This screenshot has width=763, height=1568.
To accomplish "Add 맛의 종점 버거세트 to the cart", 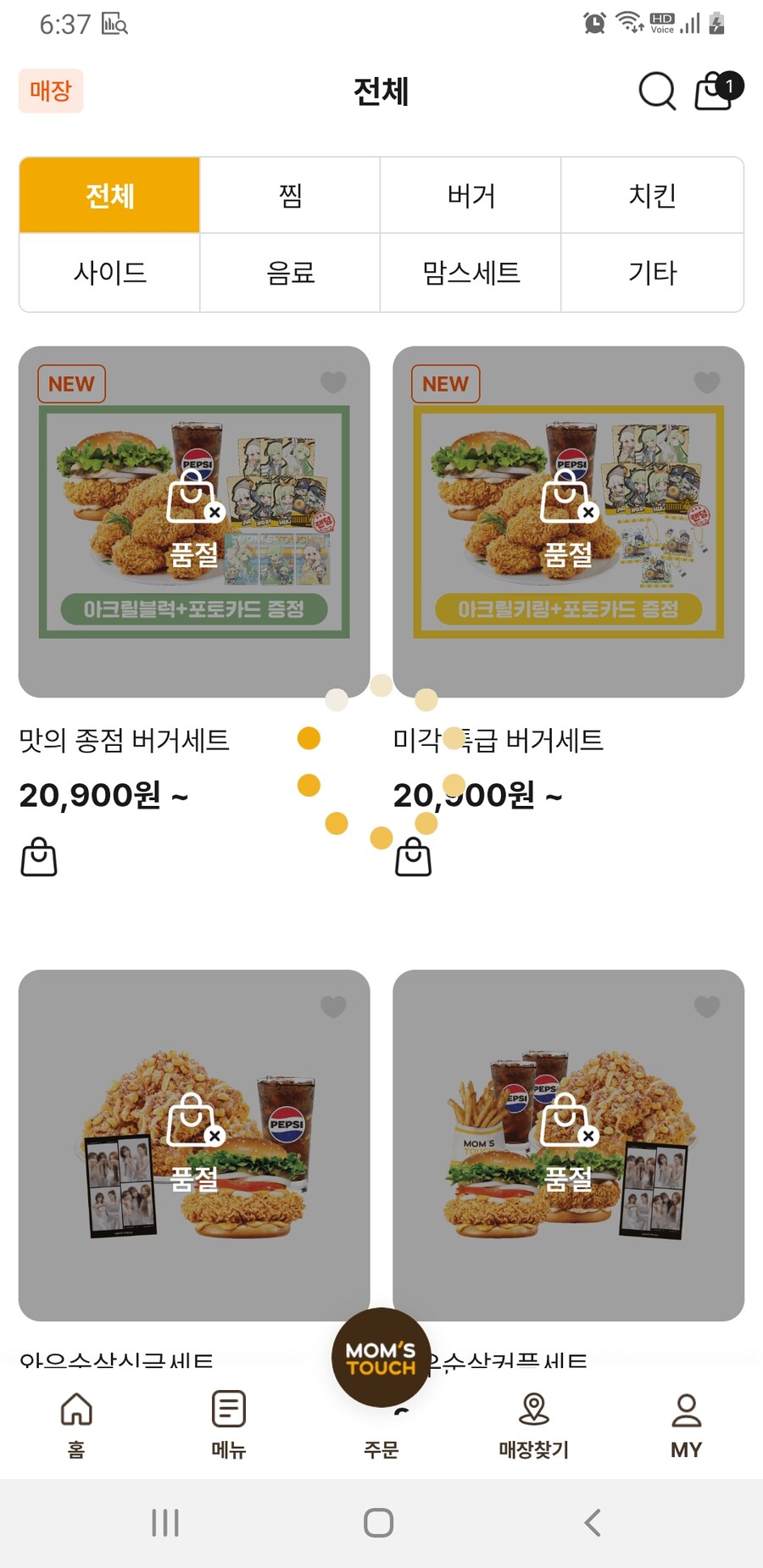I will (39, 857).
